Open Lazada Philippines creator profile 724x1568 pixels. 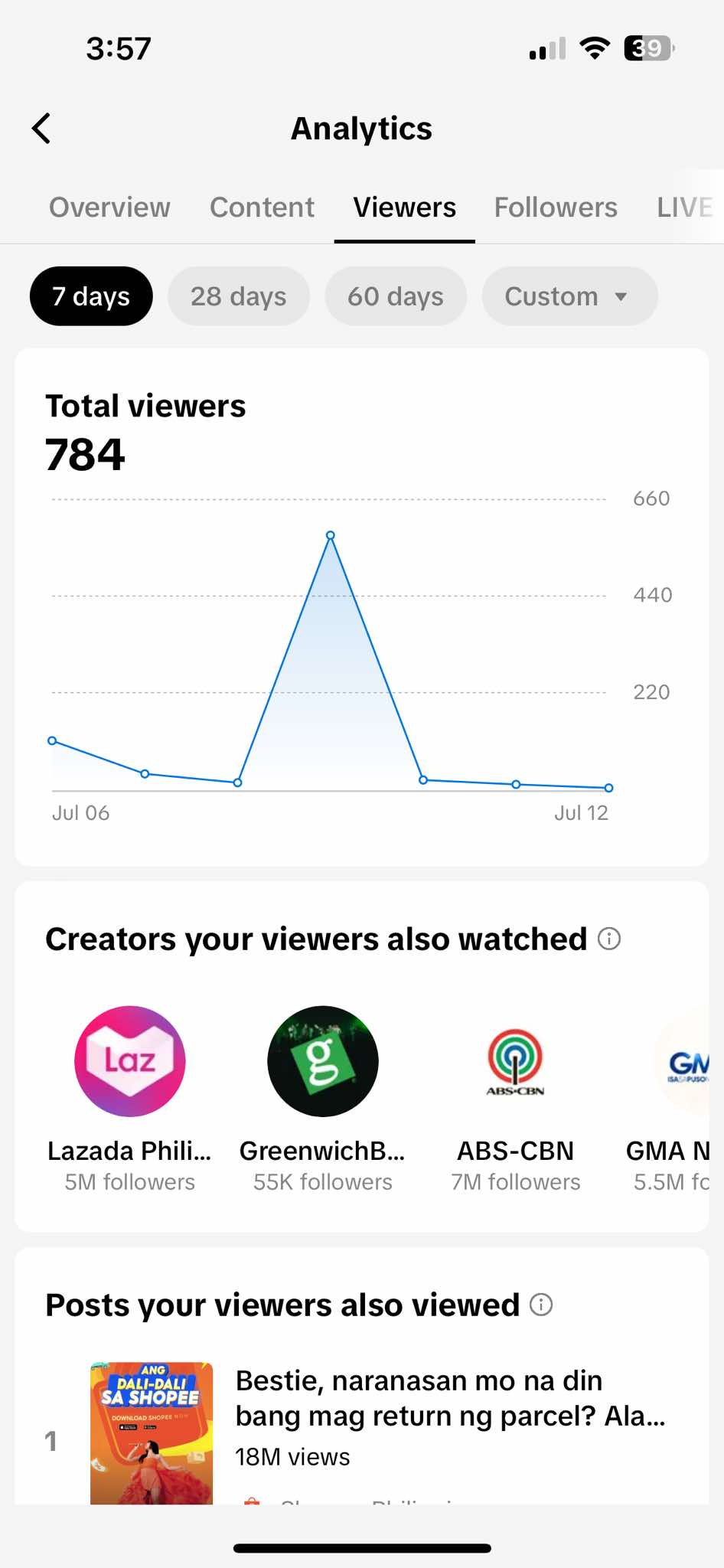(x=129, y=1061)
